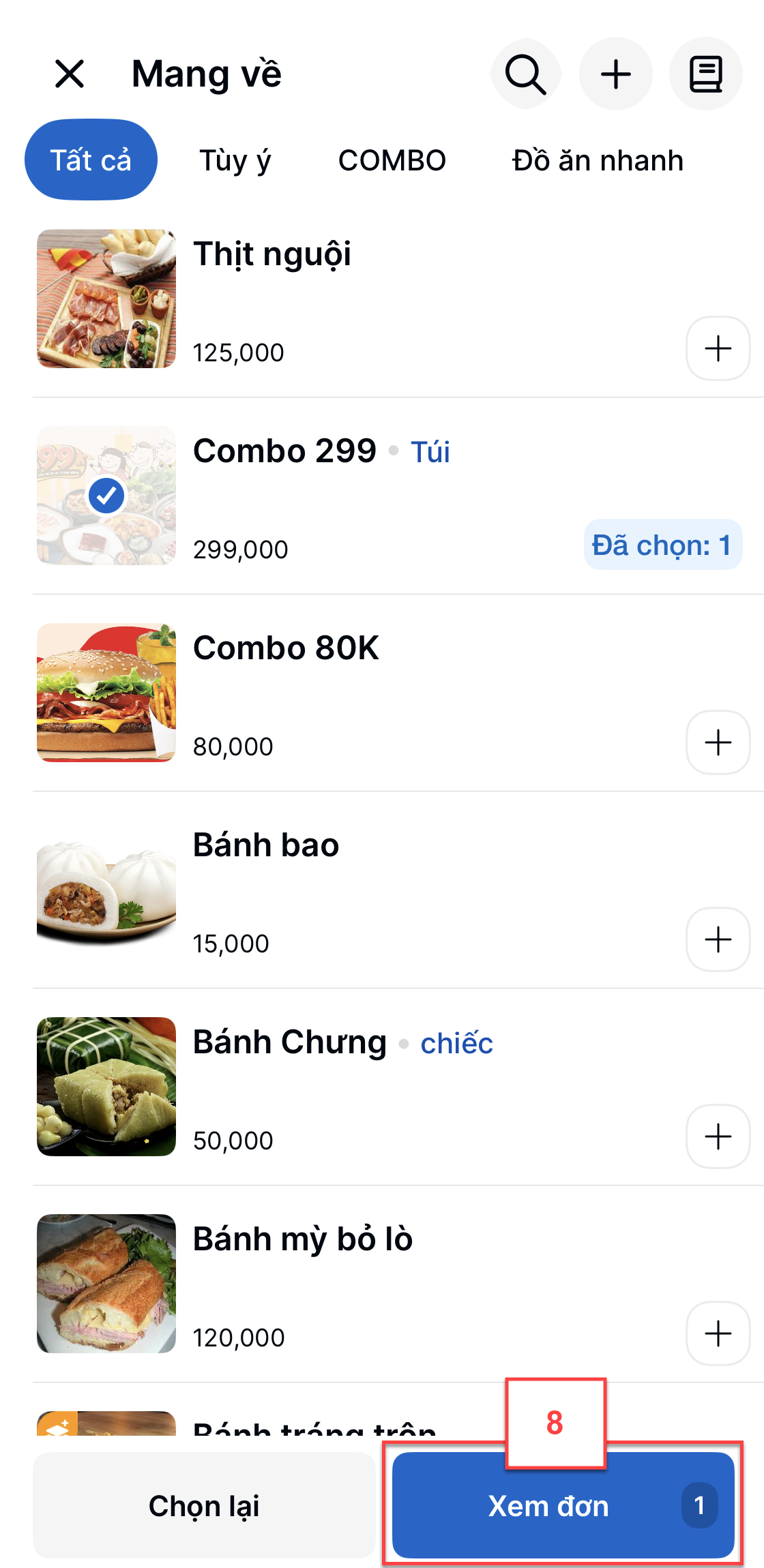The width and height of the screenshot is (764, 1568).
Task: Add Combo 80K to the order
Action: (718, 742)
